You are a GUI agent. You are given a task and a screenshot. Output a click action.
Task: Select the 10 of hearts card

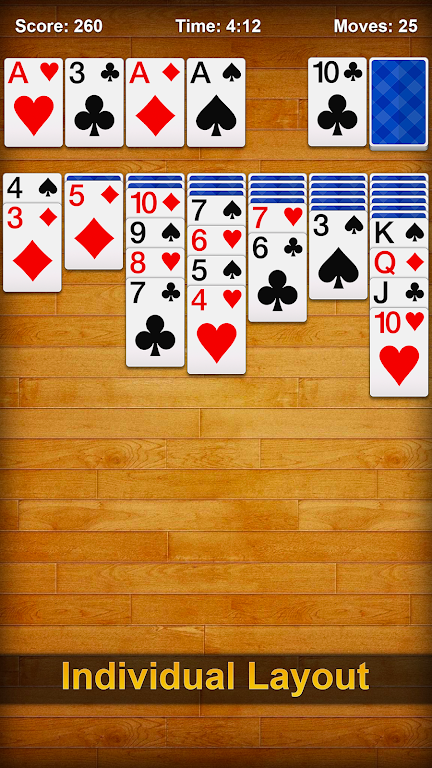(x=399, y=352)
